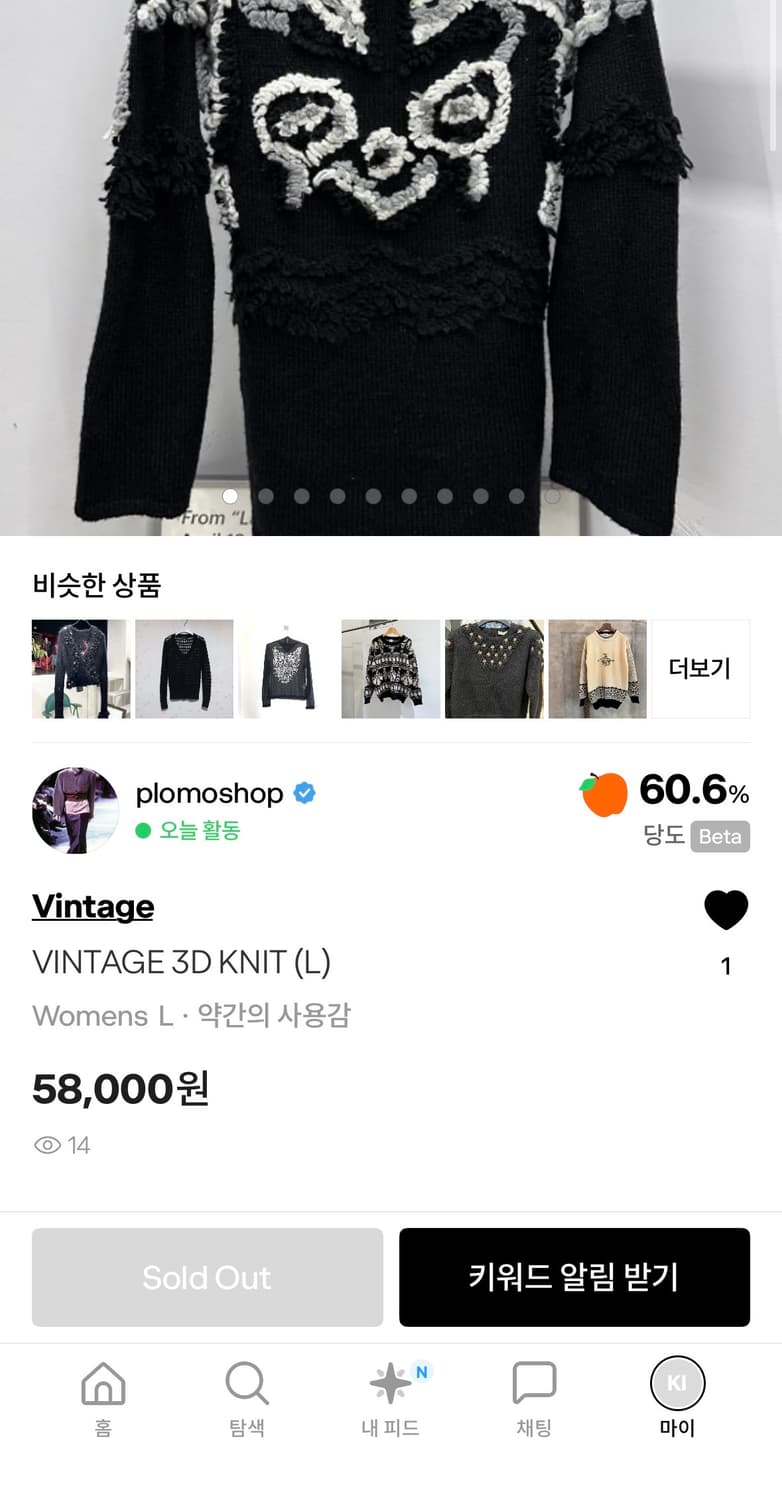Screen dimensions: 782x1500
Task: Open the Vintage category link
Action: [93, 907]
